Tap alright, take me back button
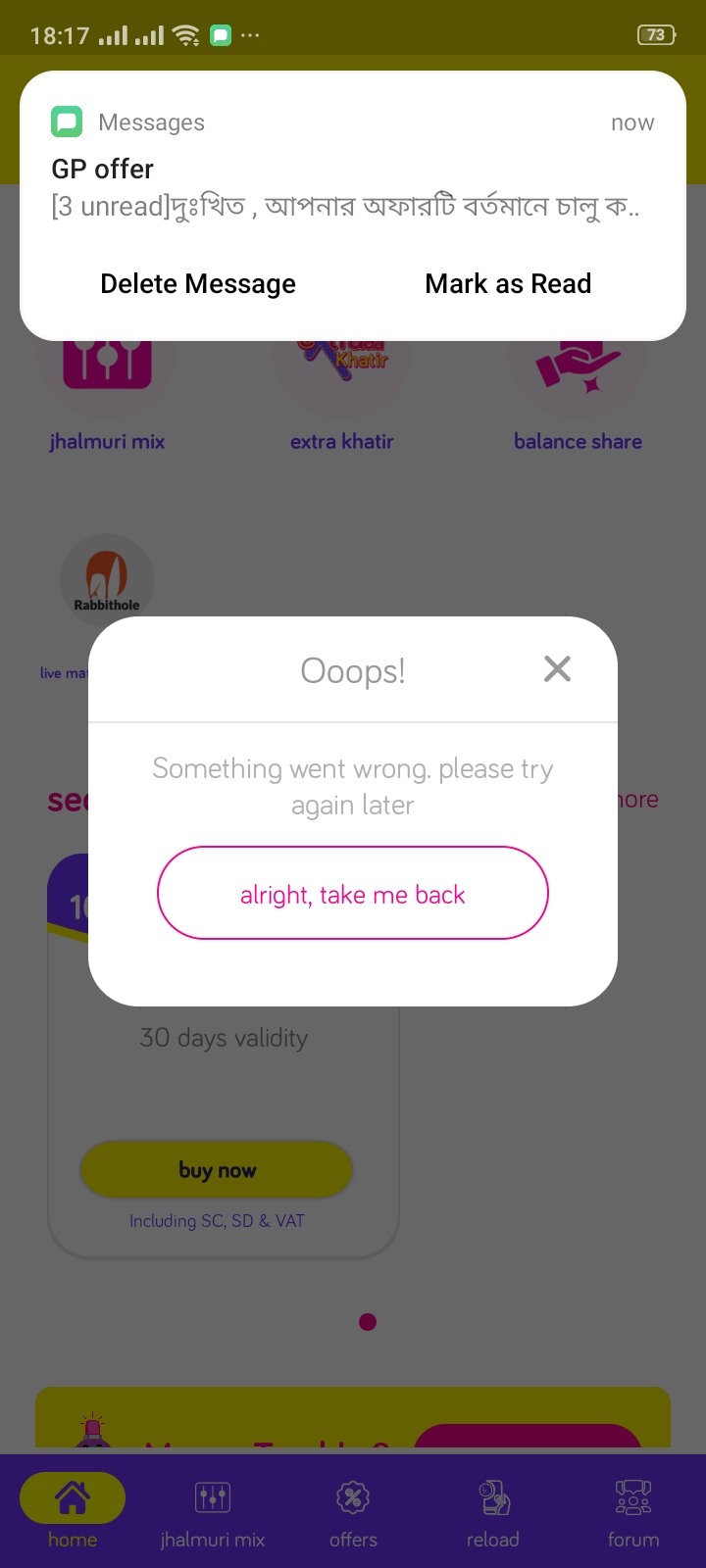Image resolution: width=706 pixels, height=1568 pixels. [x=353, y=893]
